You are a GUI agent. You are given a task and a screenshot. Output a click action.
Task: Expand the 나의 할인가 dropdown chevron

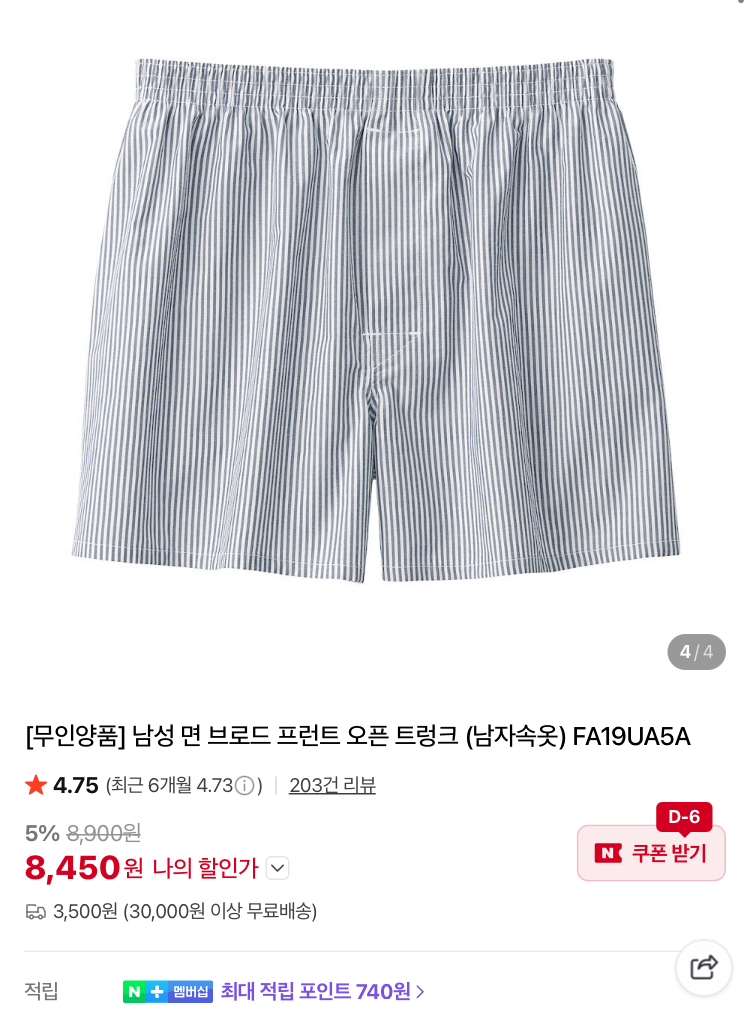pos(278,868)
